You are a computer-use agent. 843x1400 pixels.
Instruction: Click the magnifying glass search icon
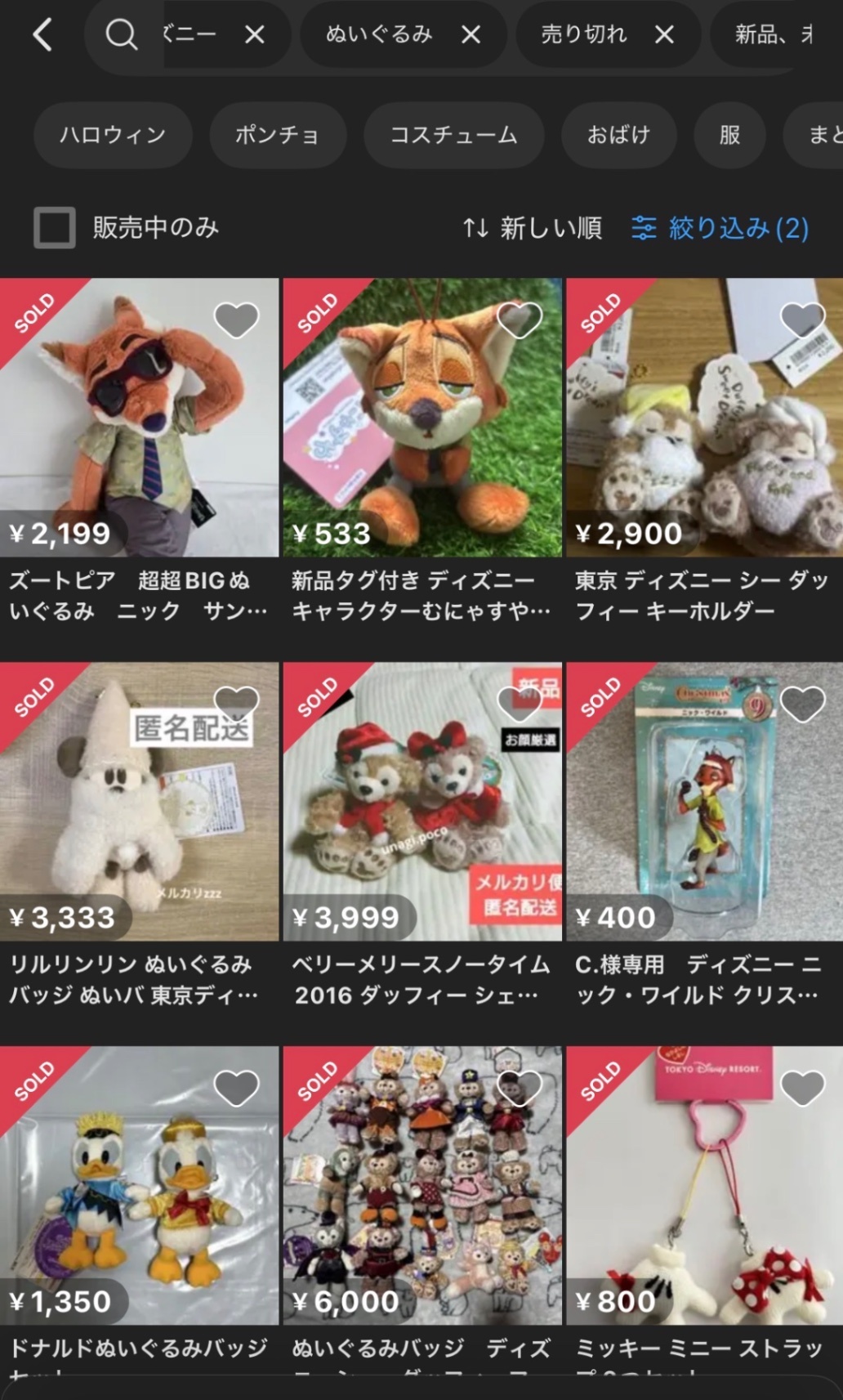click(x=119, y=35)
